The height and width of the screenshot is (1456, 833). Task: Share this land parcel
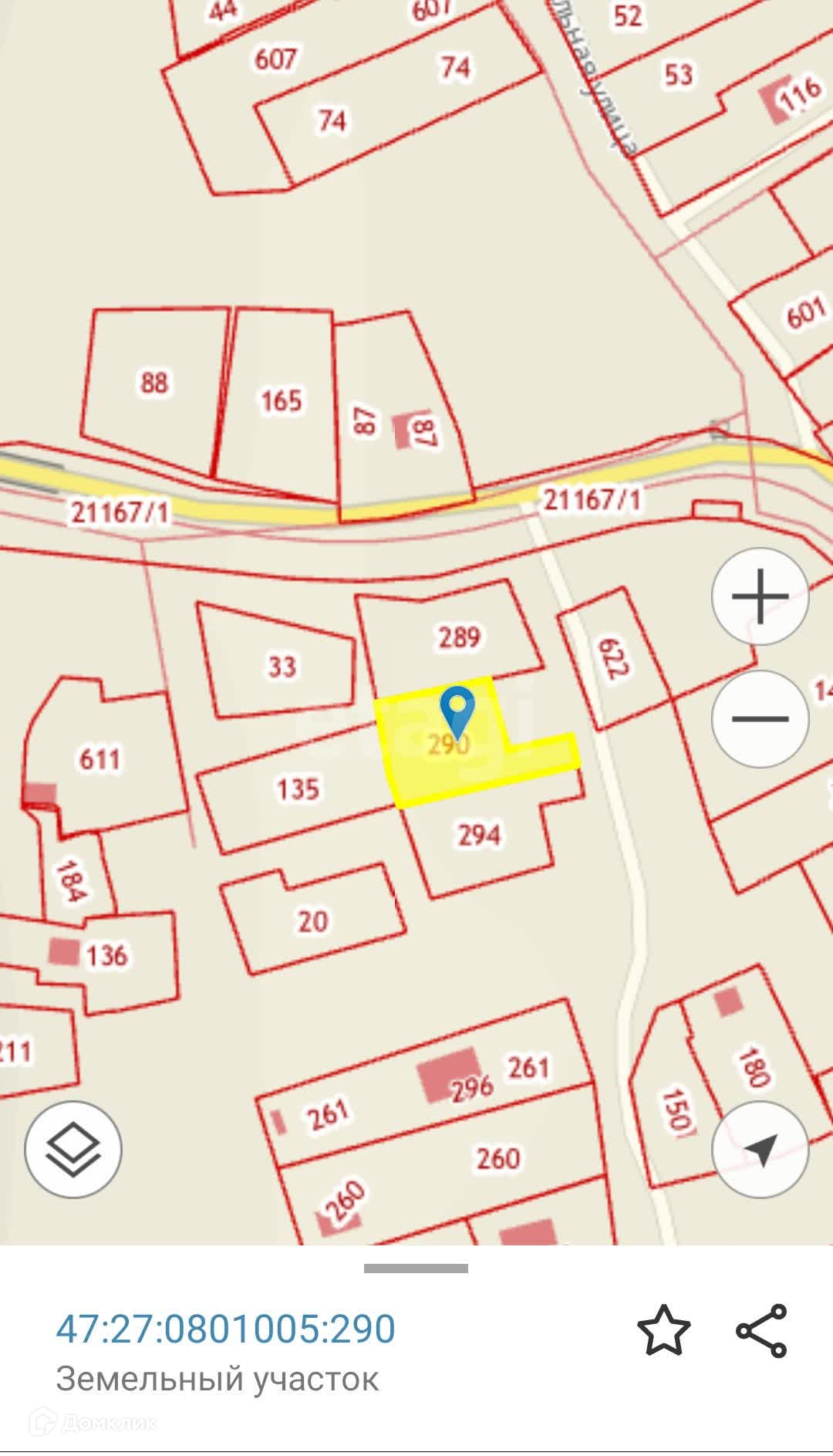(761, 1330)
